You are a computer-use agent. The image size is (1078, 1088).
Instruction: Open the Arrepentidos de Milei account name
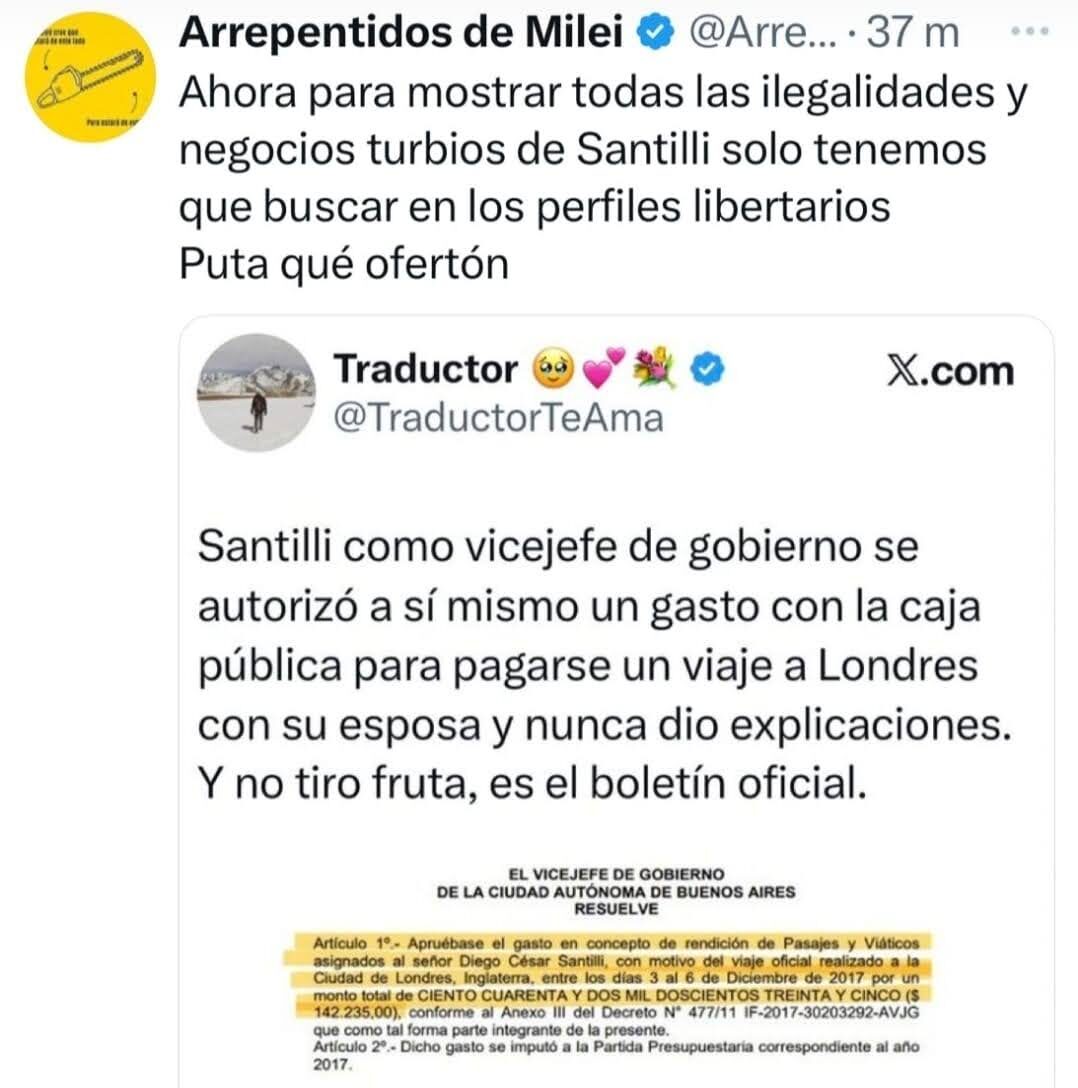pos(403,33)
